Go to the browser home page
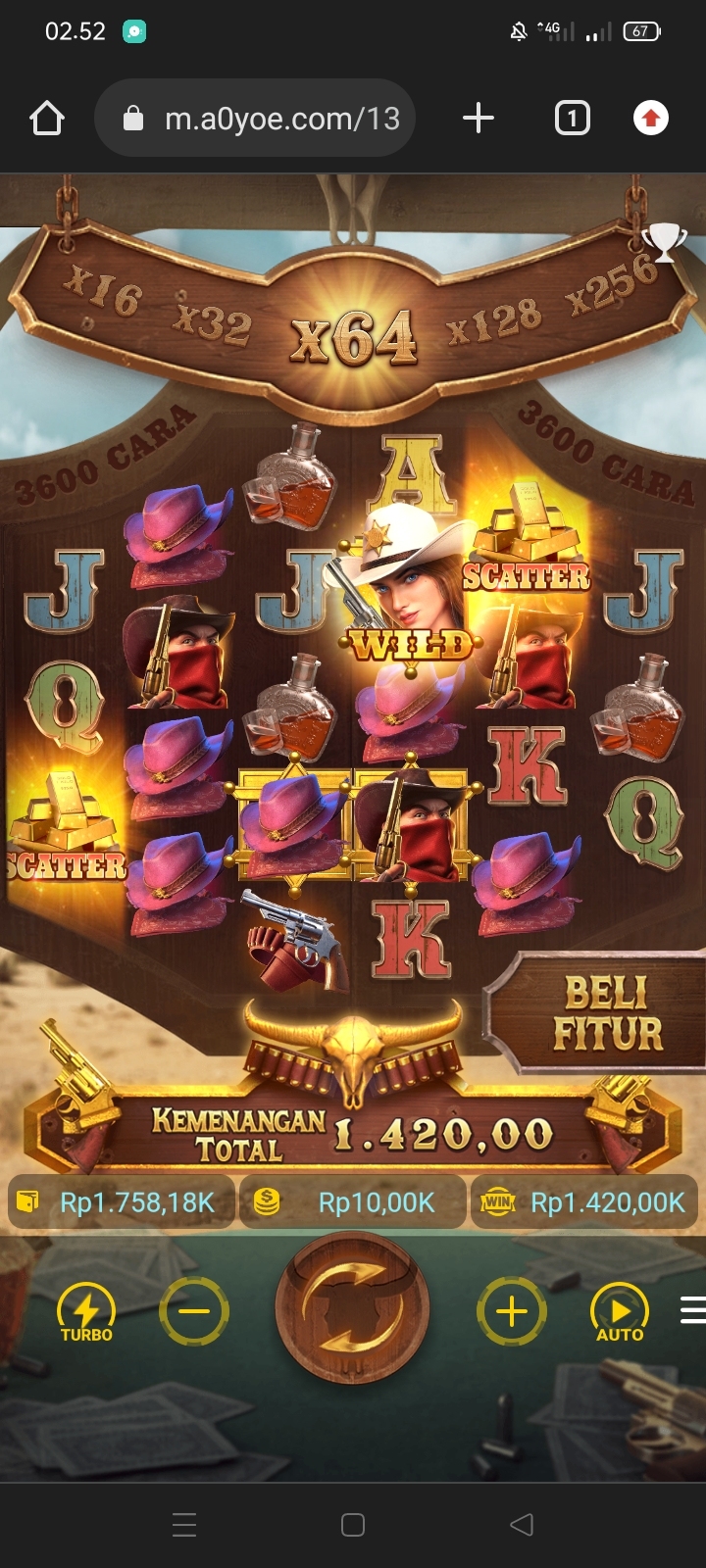The height and width of the screenshot is (1568, 706). pos(47,119)
